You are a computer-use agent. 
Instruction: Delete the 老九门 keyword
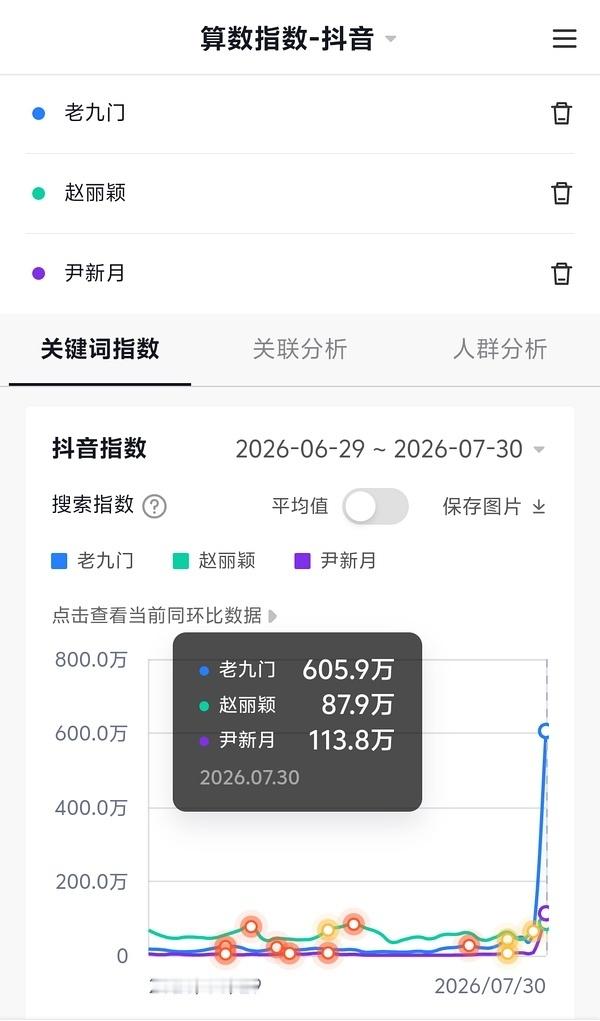pyautogui.click(x=562, y=113)
